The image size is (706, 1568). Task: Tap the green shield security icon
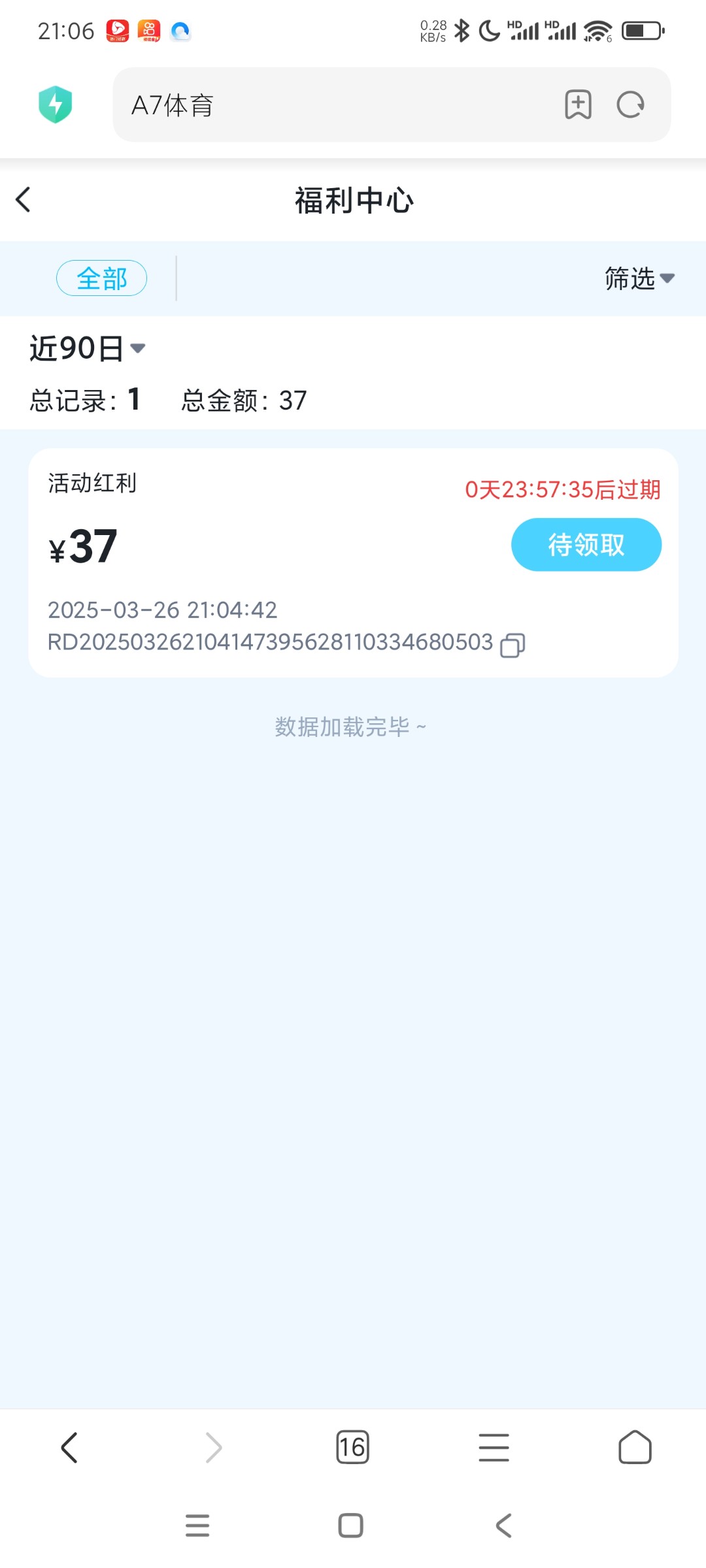point(56,105)
